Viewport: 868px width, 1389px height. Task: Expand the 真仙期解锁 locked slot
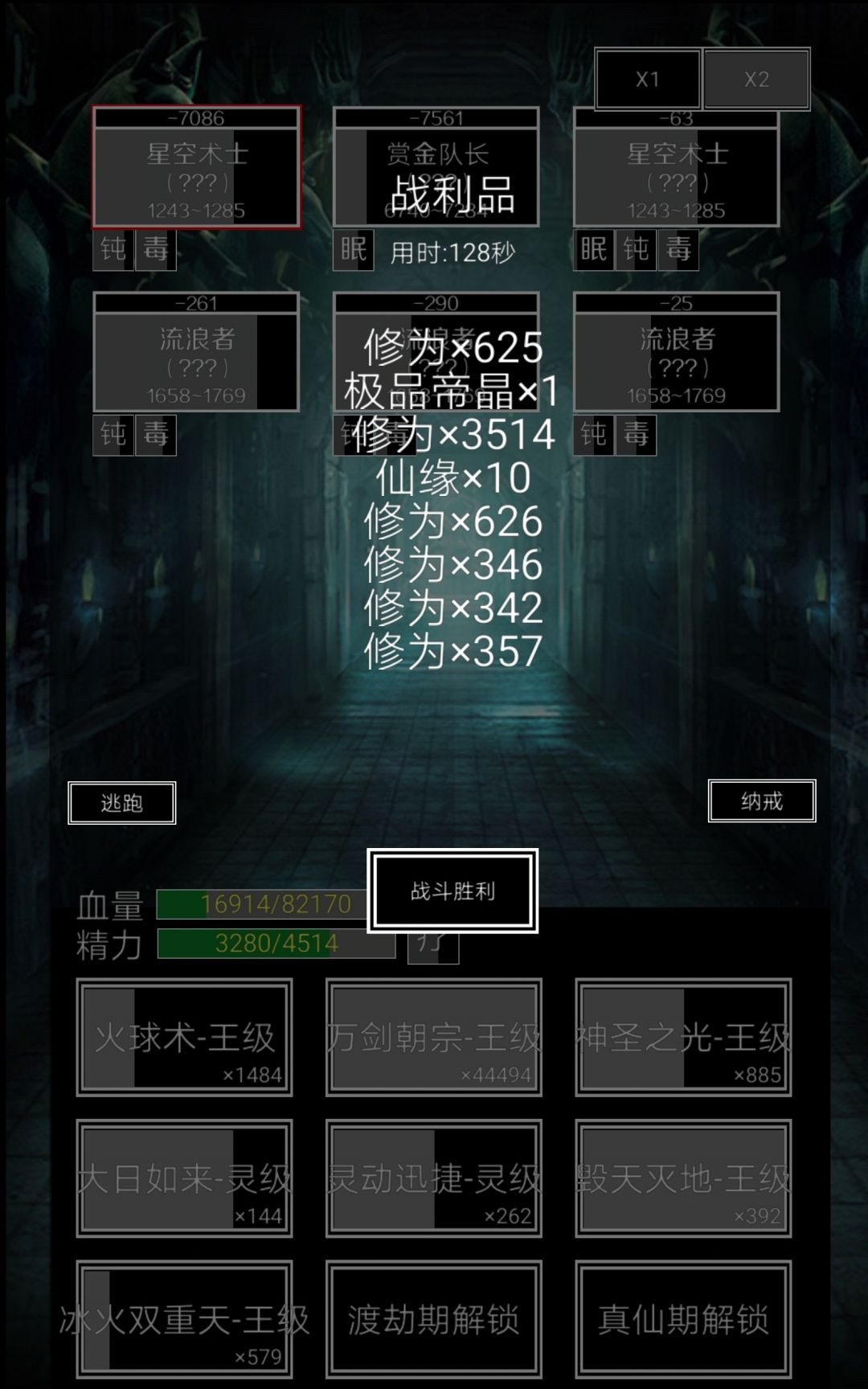683,1318
